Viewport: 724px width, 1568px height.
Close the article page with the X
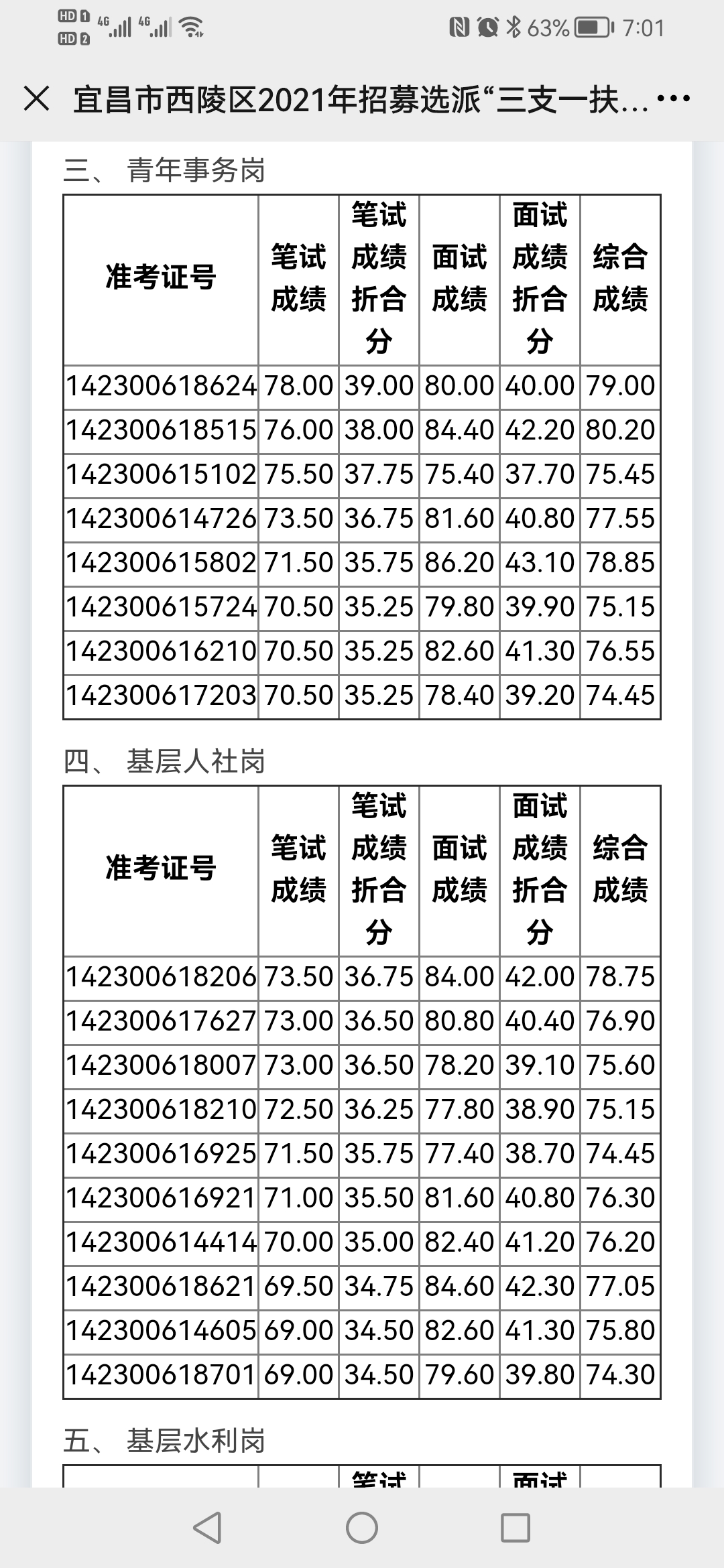(36, 99)
